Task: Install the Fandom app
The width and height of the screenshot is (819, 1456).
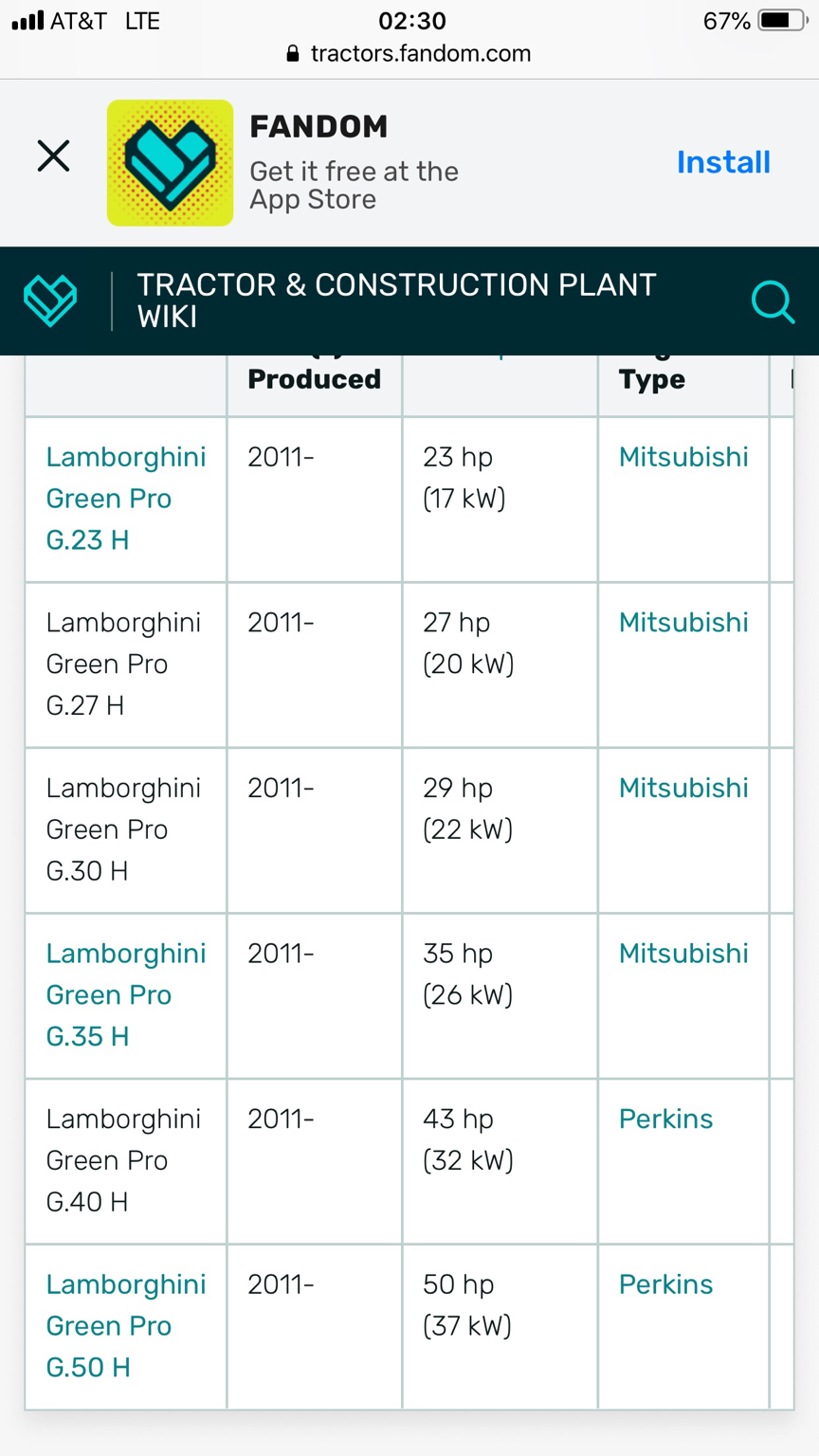Action: pyautogui.click(x=722, y=162)
